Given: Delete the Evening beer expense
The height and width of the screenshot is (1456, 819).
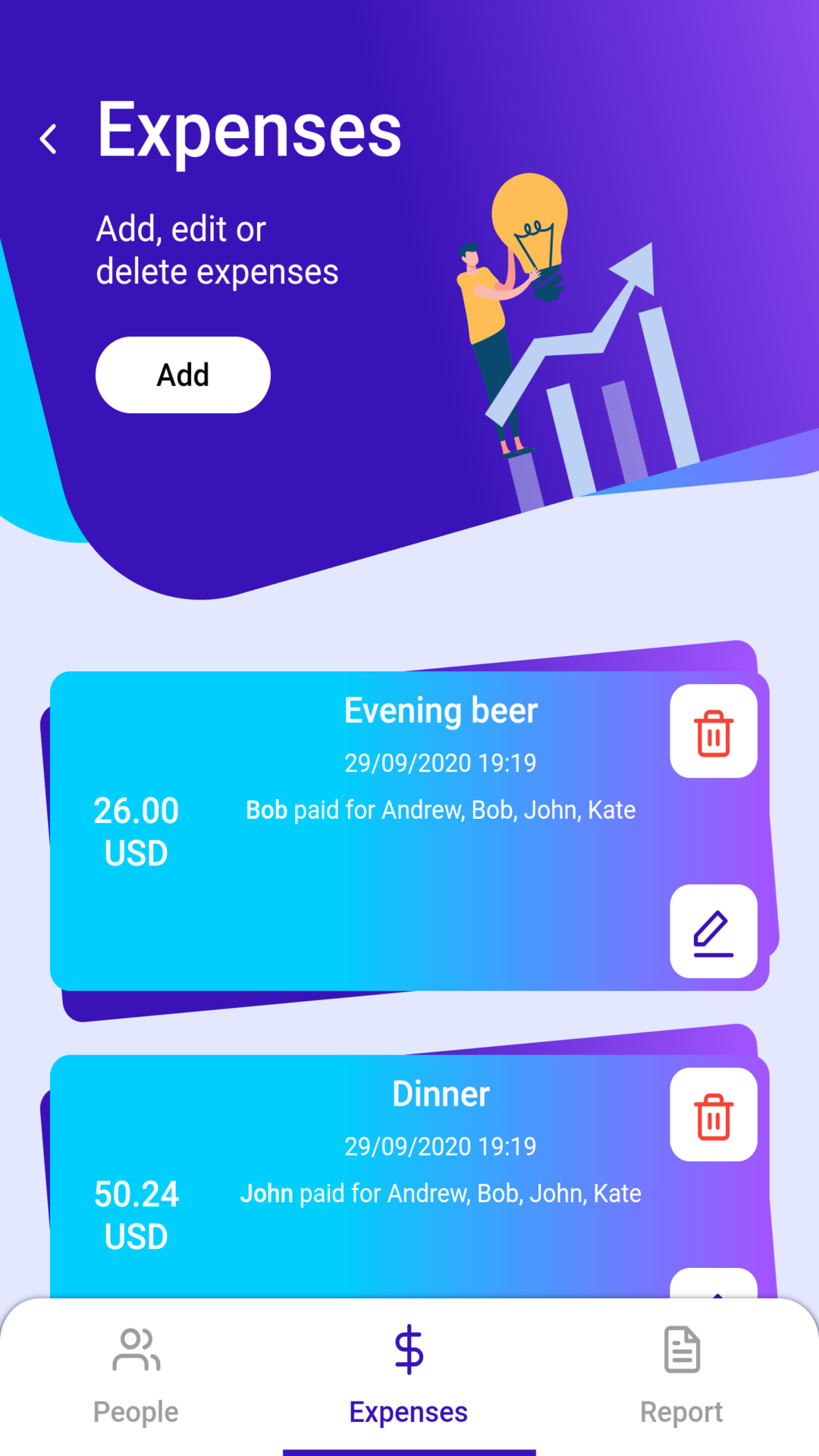Looking at the screenshot, I should [x=714, y=732].
